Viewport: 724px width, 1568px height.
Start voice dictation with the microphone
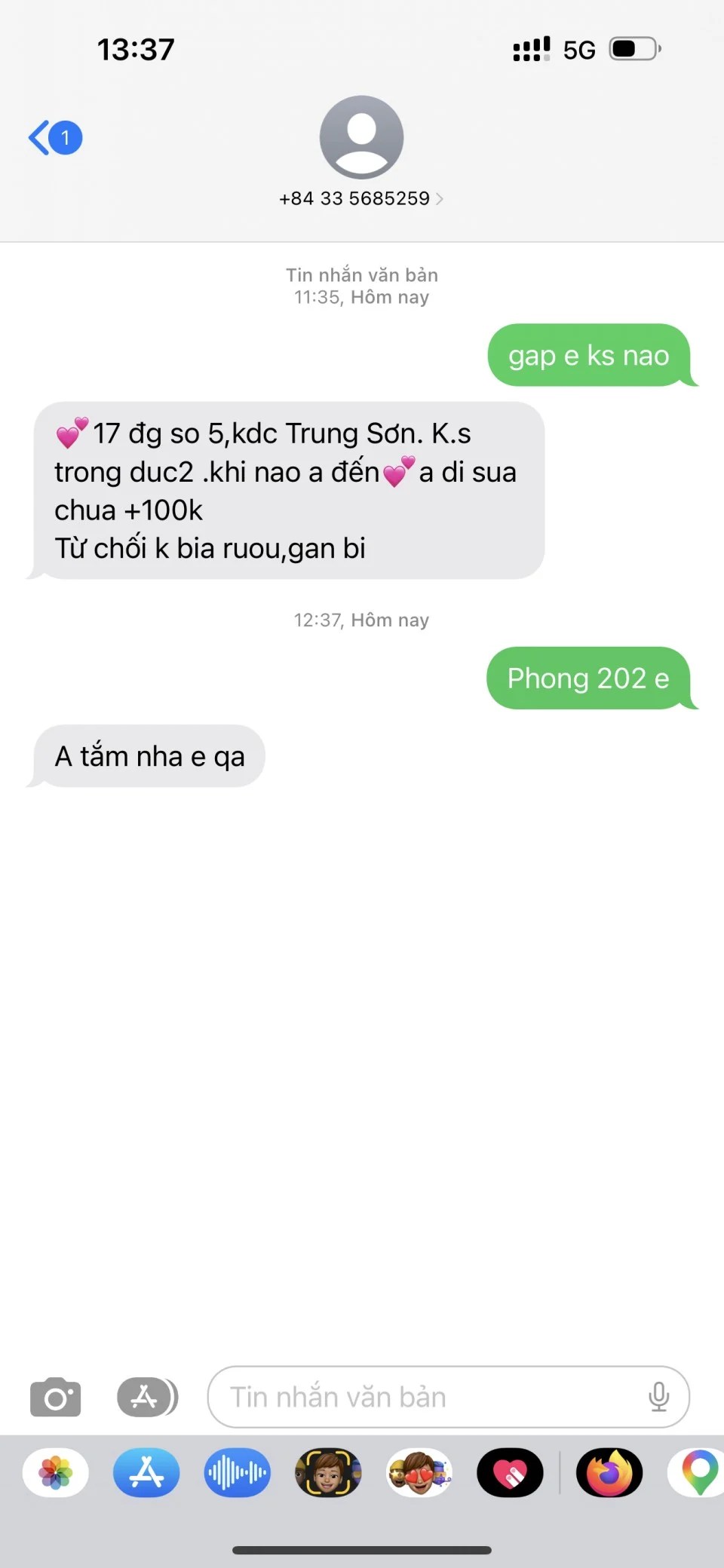tap(658, 1397)
